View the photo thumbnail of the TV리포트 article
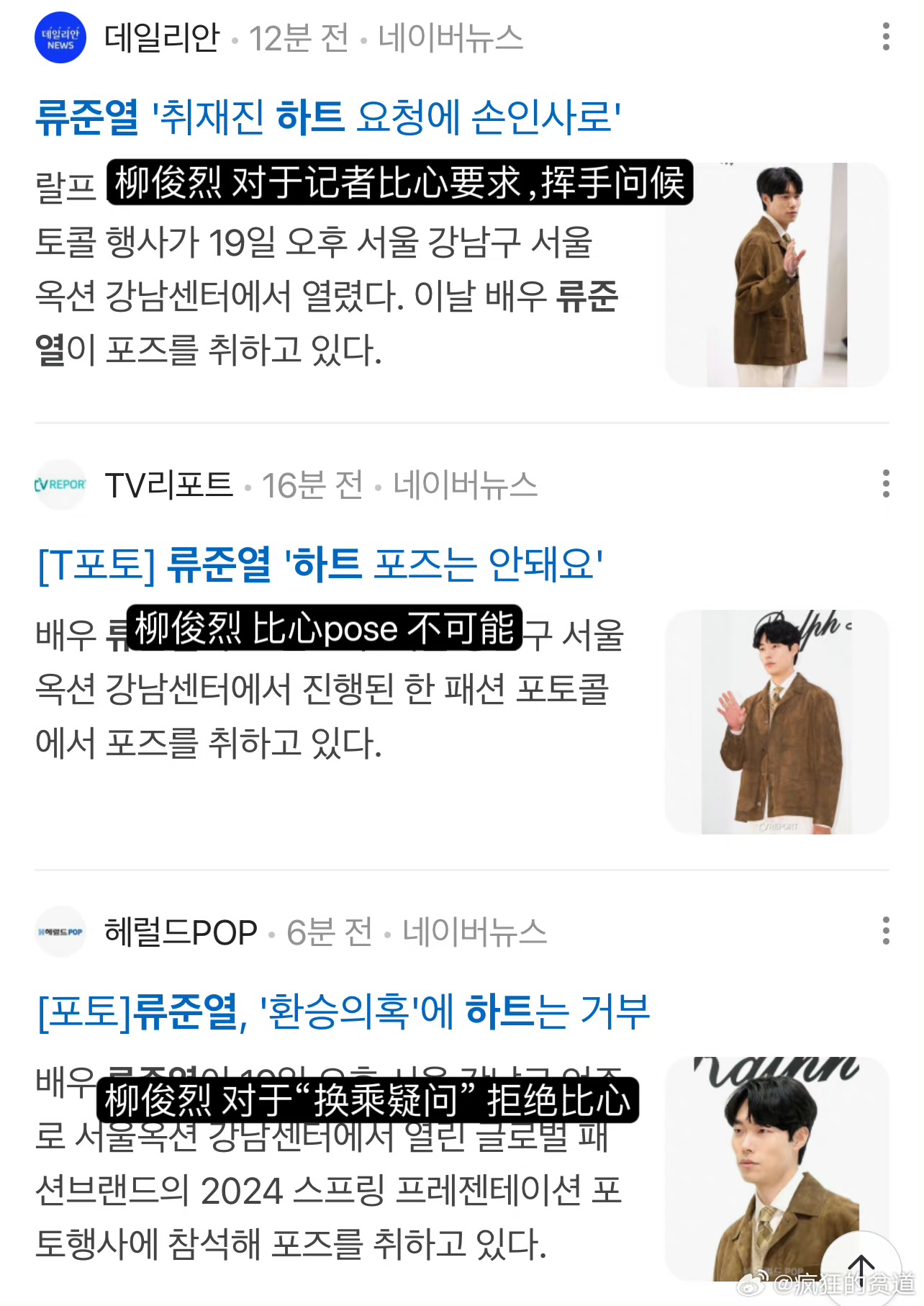 776,722
